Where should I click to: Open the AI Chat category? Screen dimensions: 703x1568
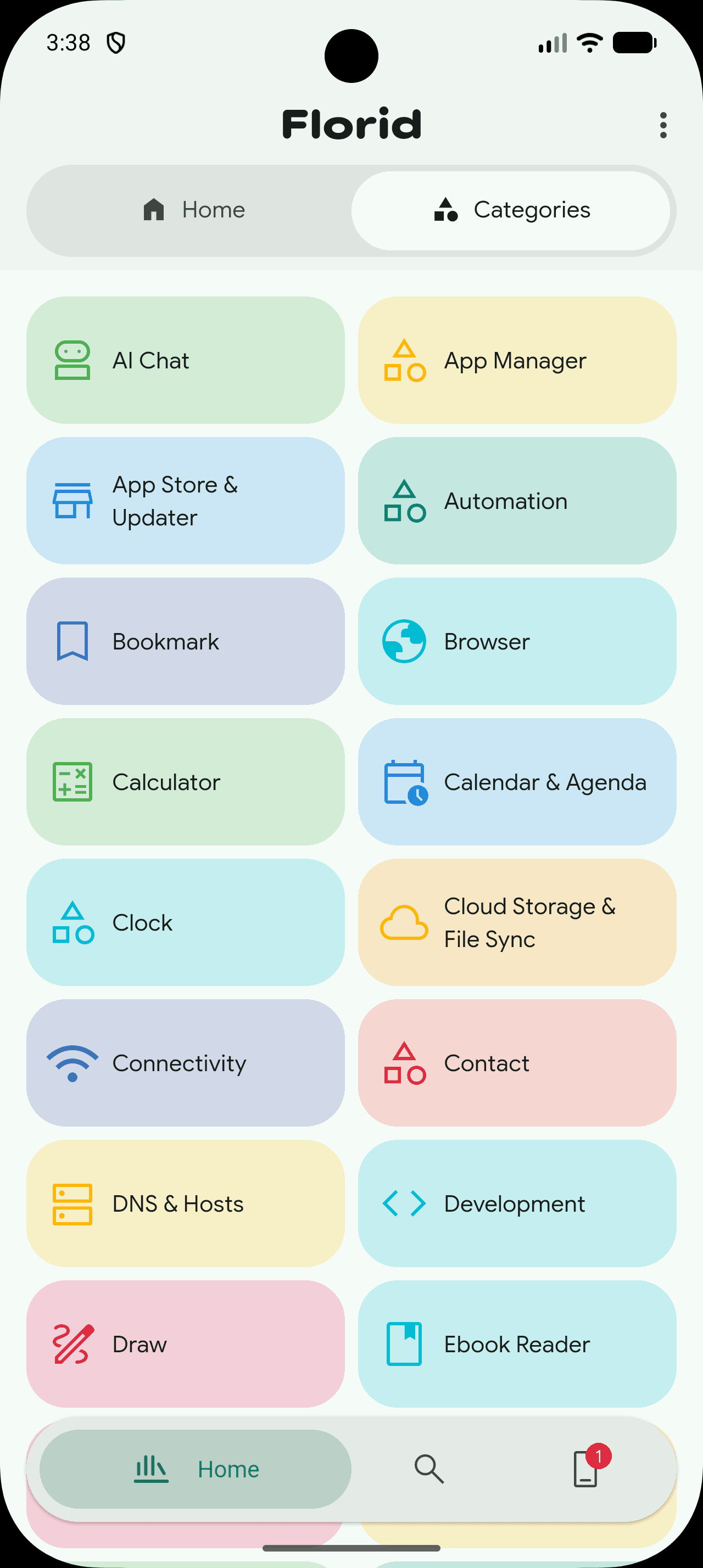point(186,360)
